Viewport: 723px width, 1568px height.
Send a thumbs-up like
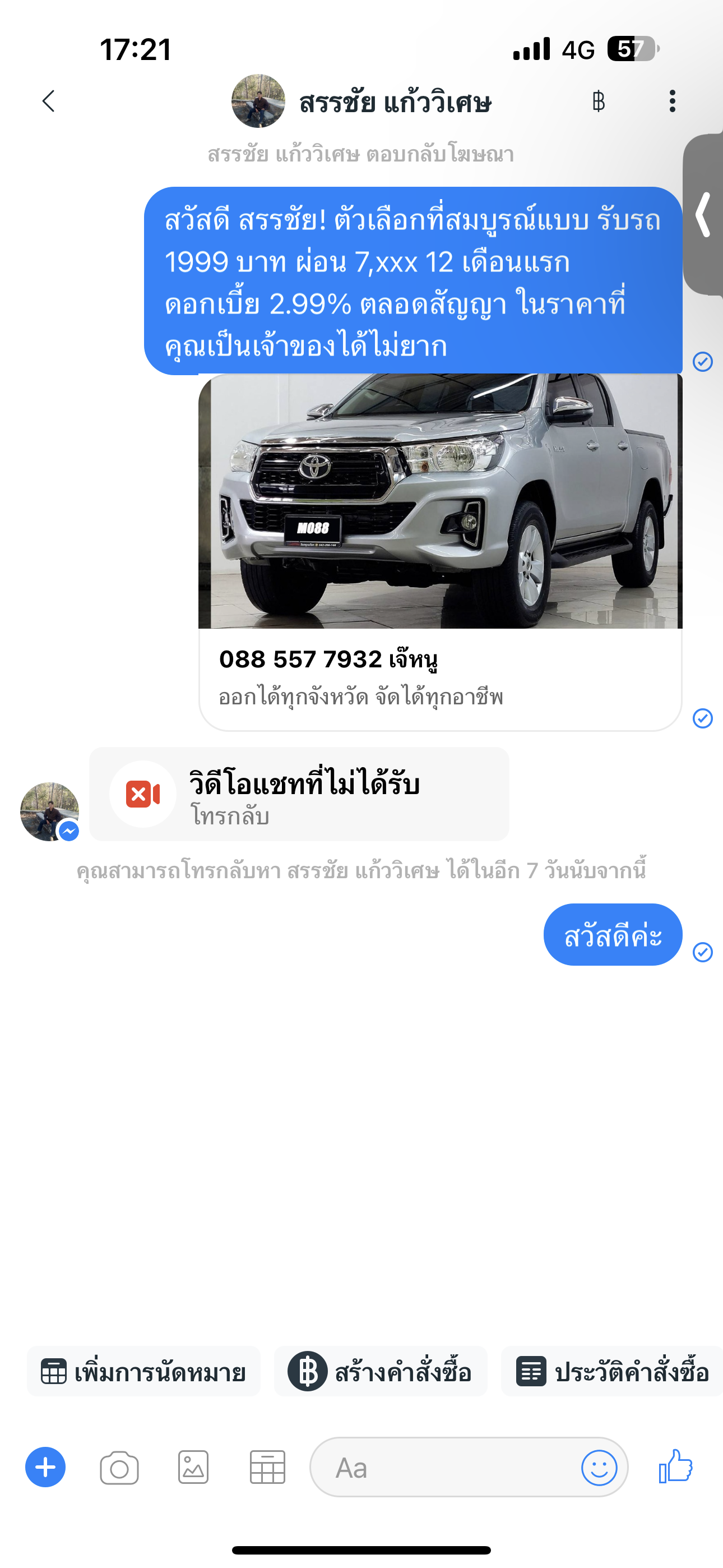click(x=676, y=1466)
